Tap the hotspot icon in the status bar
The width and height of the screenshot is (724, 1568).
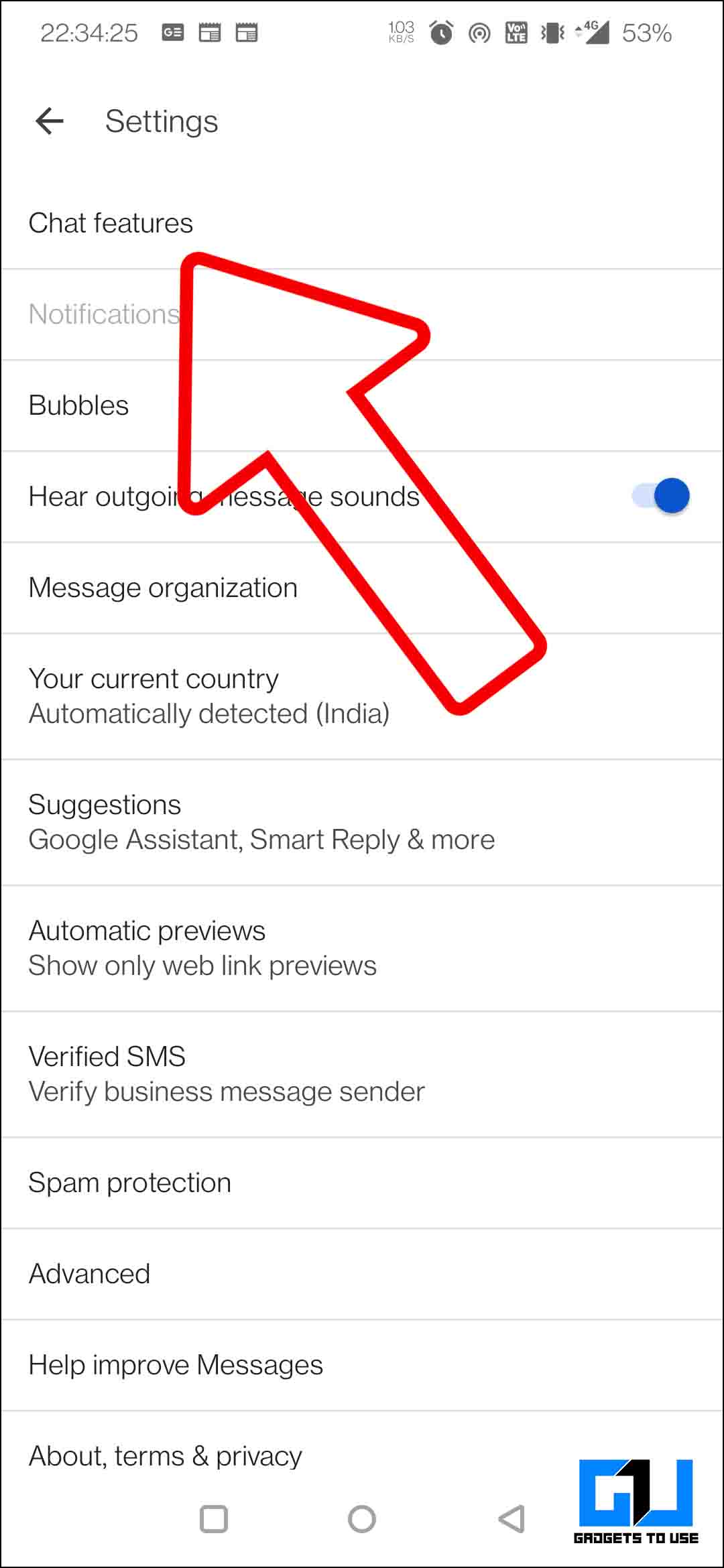[x=479, y=32]
